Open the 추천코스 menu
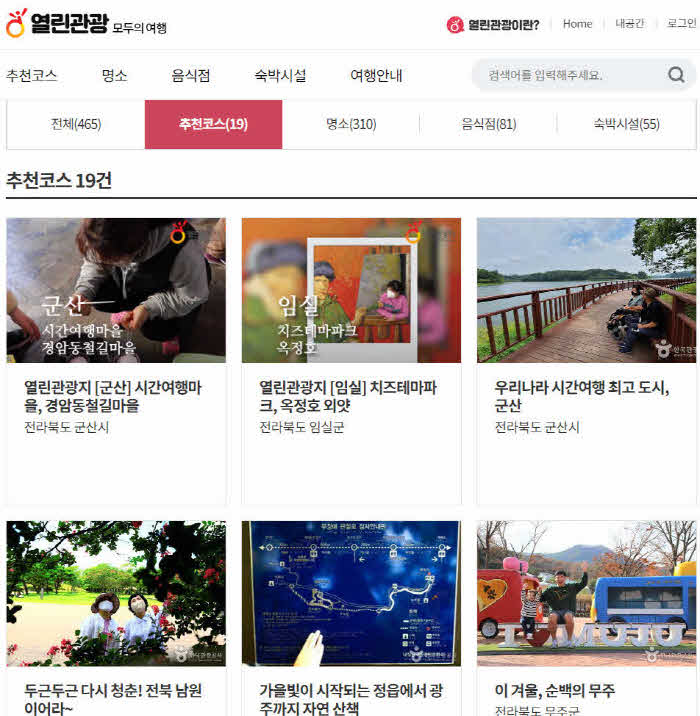The width and height of the screenshot is (700, 716). (32, 75)
